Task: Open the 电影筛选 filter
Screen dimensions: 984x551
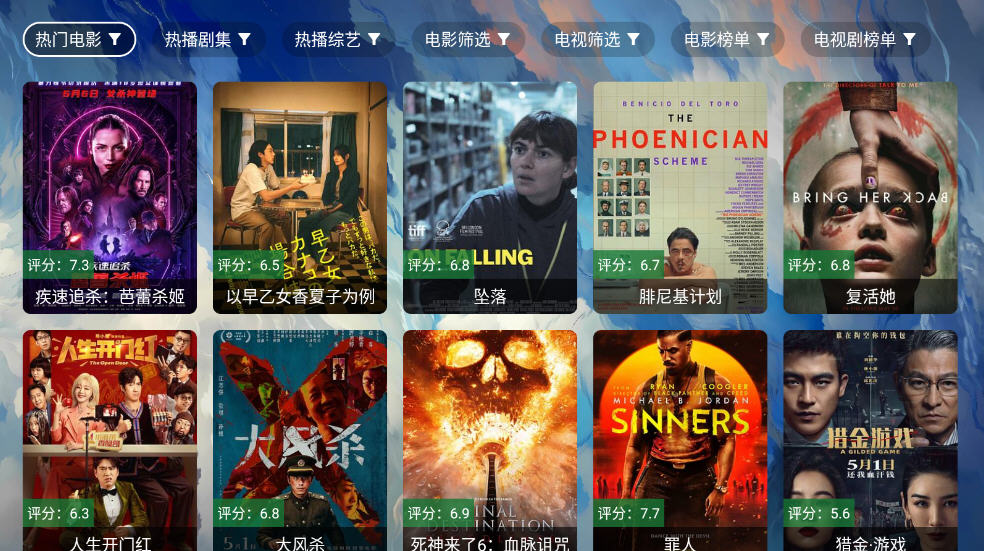Action: coord(468,40)
